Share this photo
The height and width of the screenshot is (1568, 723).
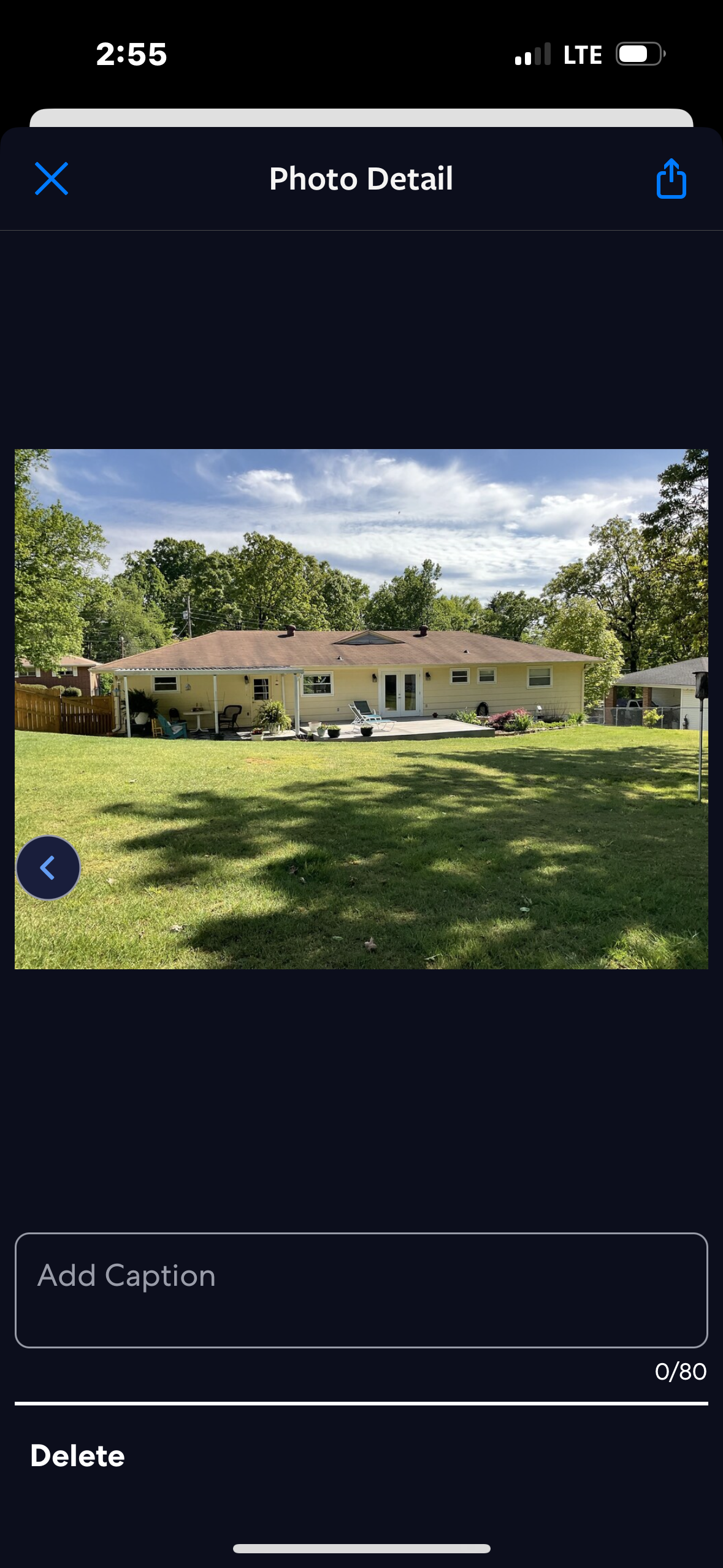point(671,179)
